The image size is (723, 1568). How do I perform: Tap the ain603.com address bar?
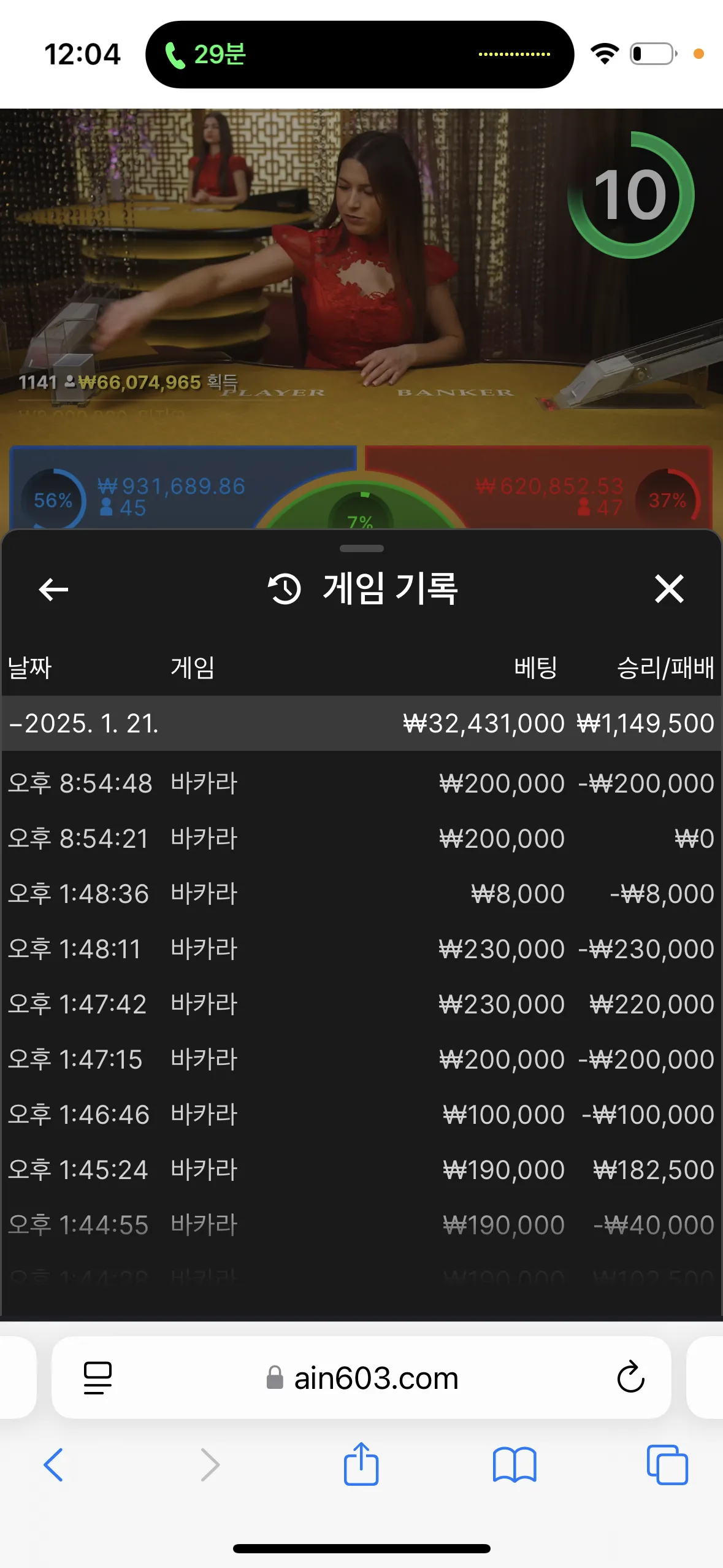pos(362,1378)
